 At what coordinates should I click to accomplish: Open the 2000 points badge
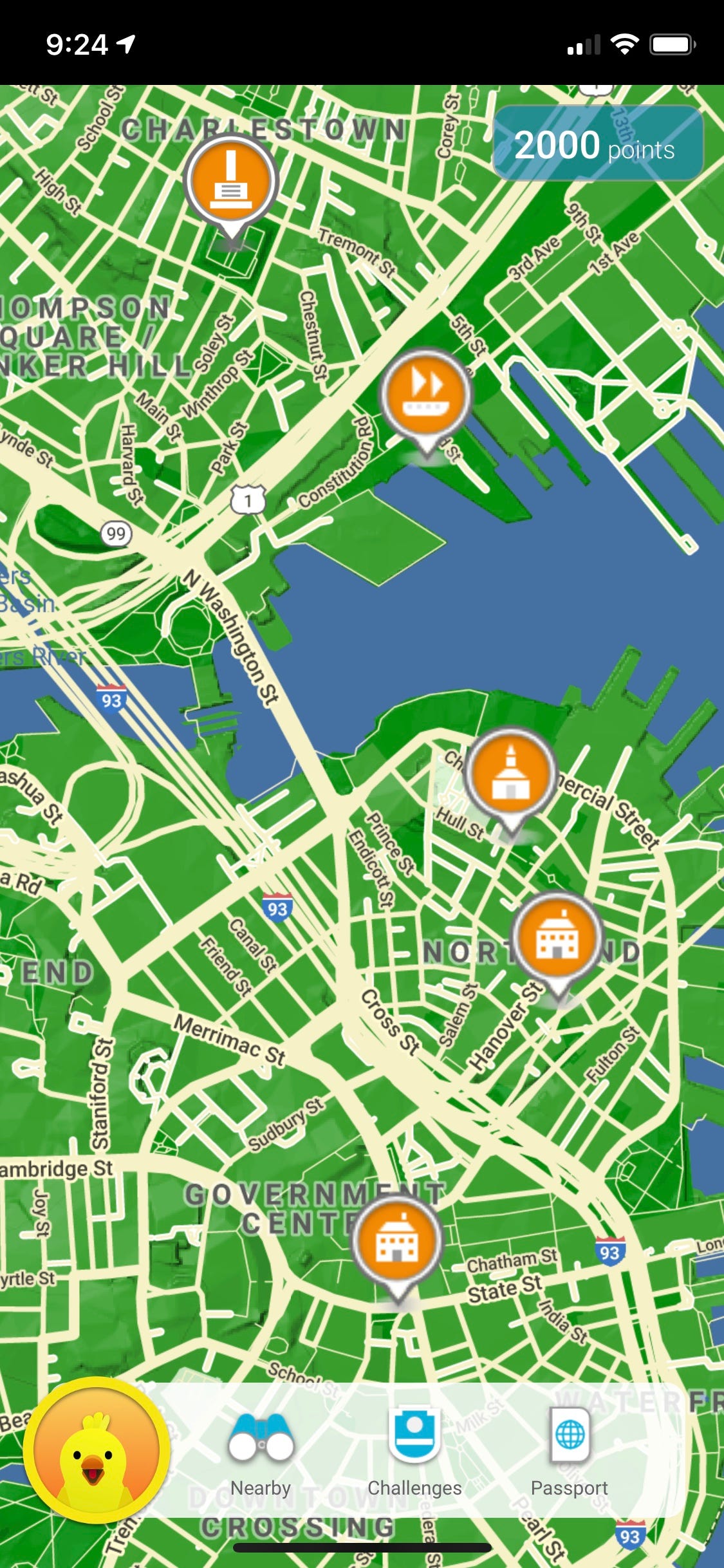[597, 144]
